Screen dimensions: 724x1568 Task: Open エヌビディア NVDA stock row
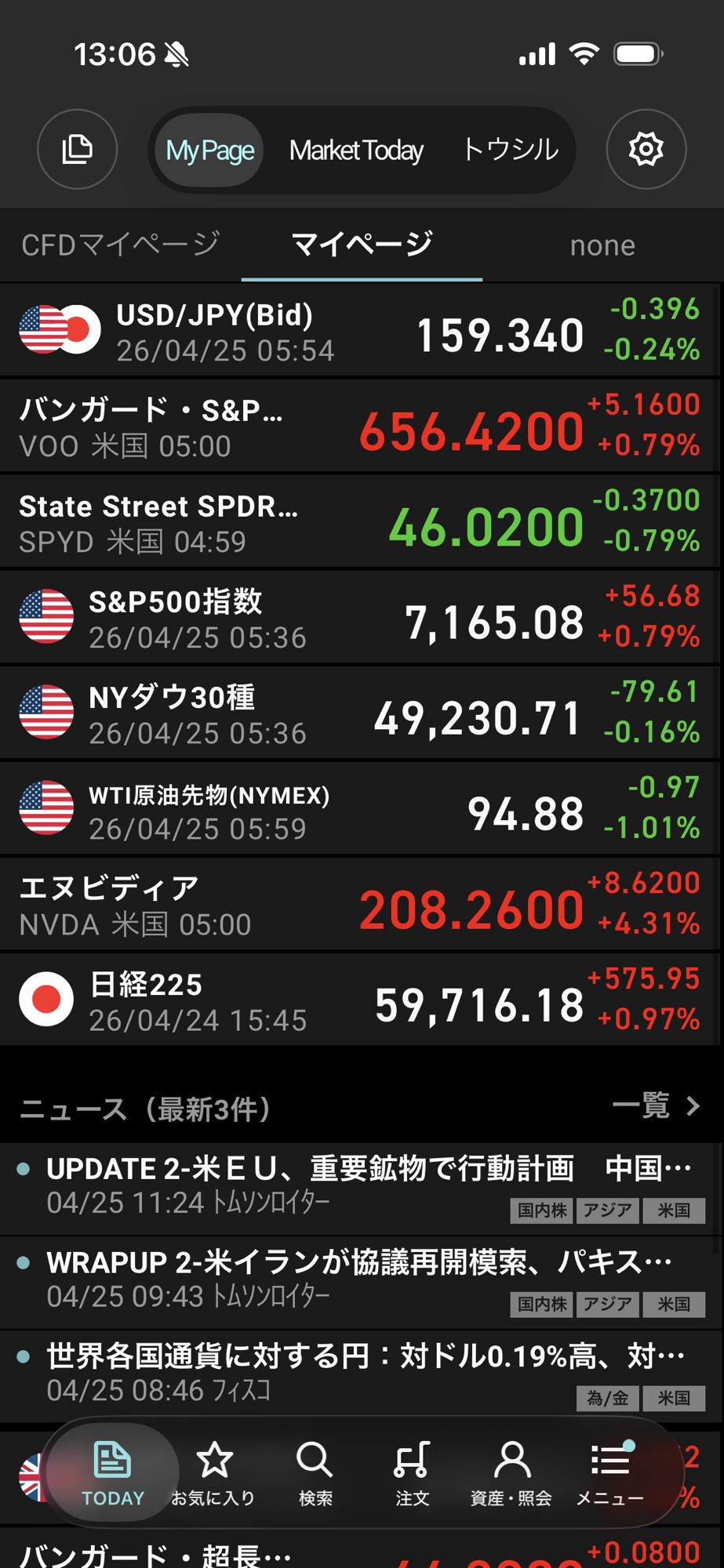pos(361,905)
